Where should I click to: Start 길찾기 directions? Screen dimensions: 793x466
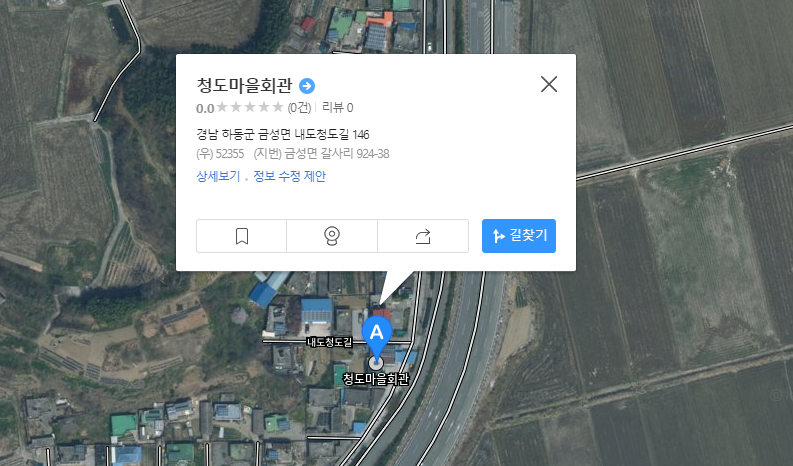pos(518,236)
